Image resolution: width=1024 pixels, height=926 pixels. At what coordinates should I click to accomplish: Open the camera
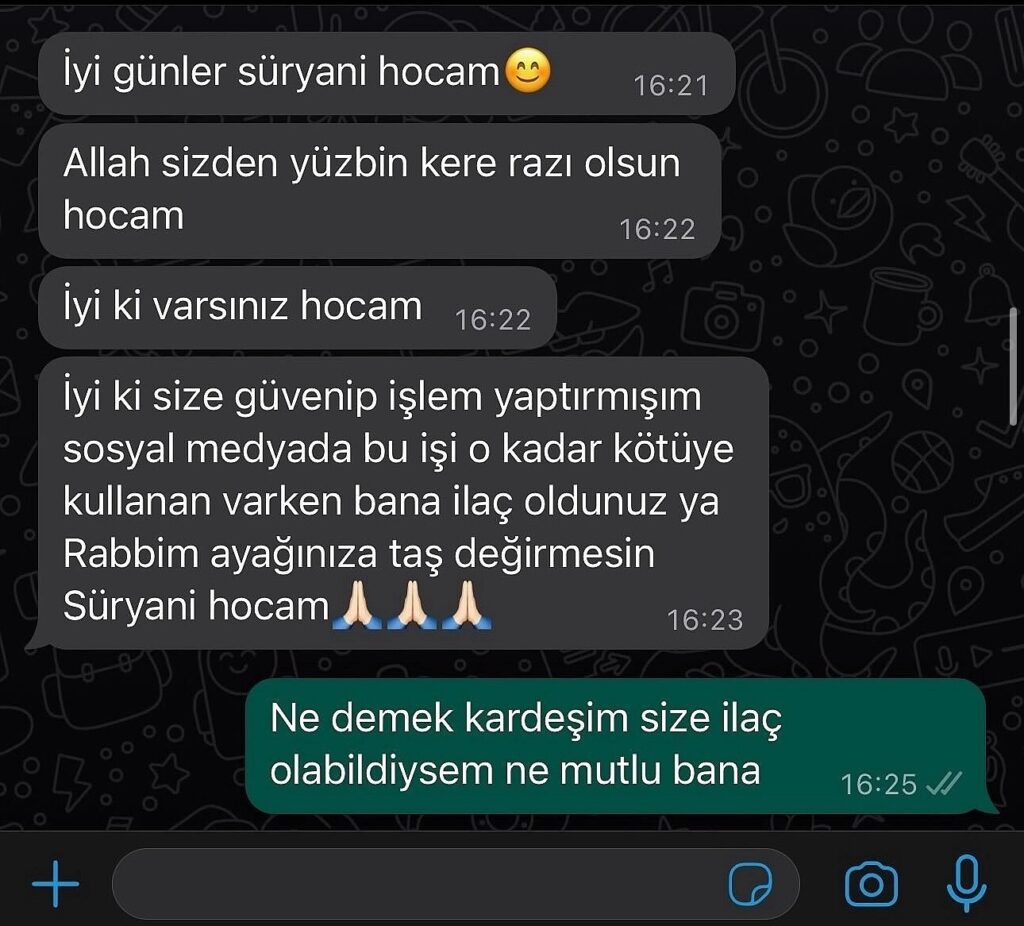point(871,884)
